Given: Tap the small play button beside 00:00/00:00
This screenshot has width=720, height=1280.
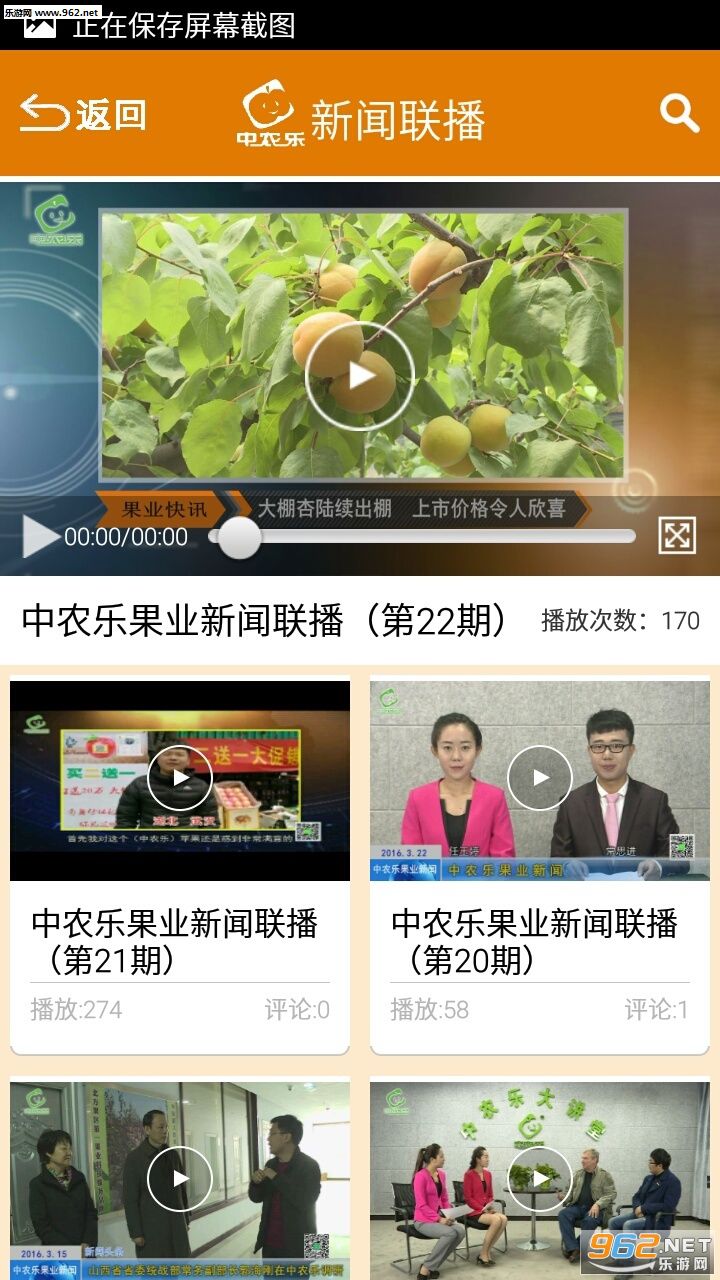Looking at the screenshot, I should tap(40, 537).
